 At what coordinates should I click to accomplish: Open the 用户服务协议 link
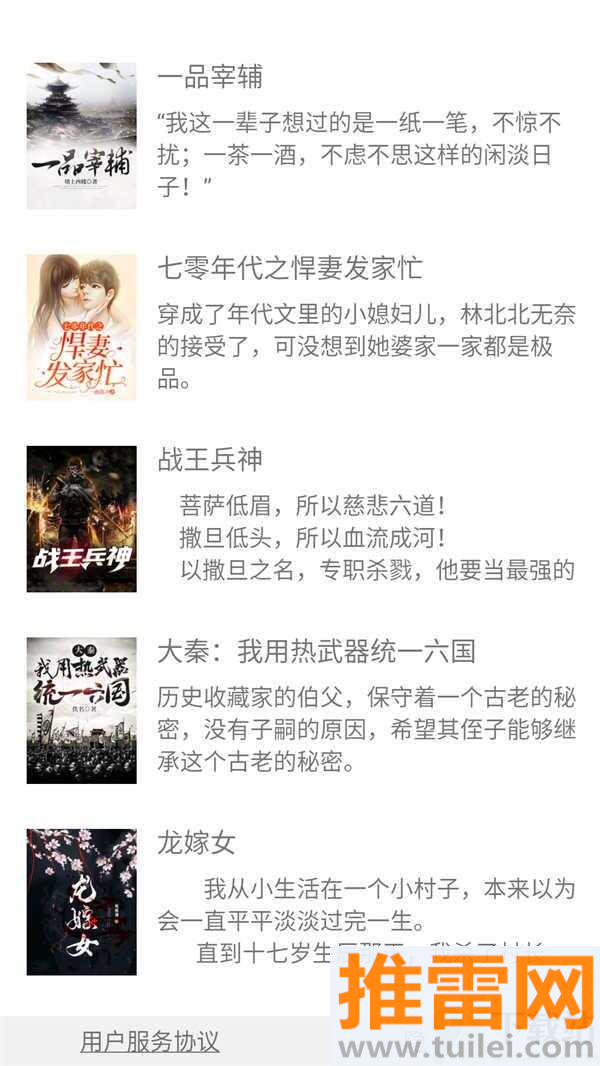(150, 1041)
